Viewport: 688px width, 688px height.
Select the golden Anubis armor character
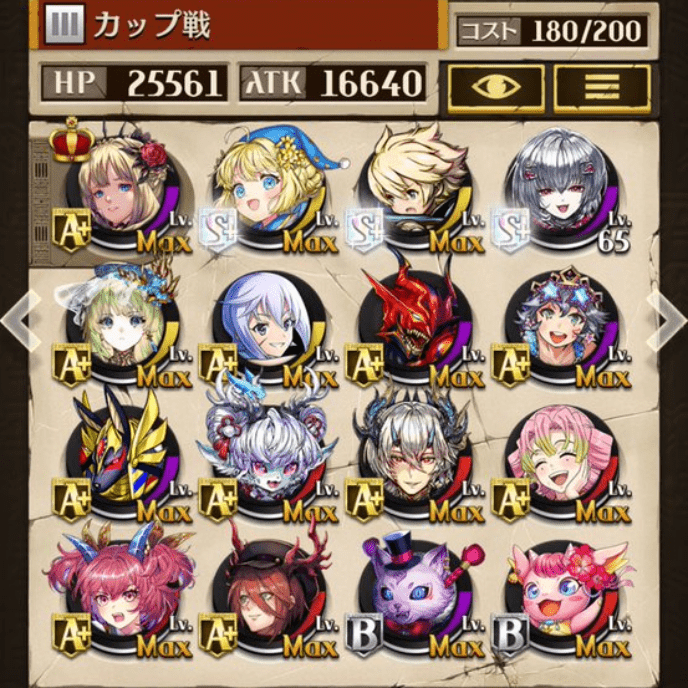[122, 455]
